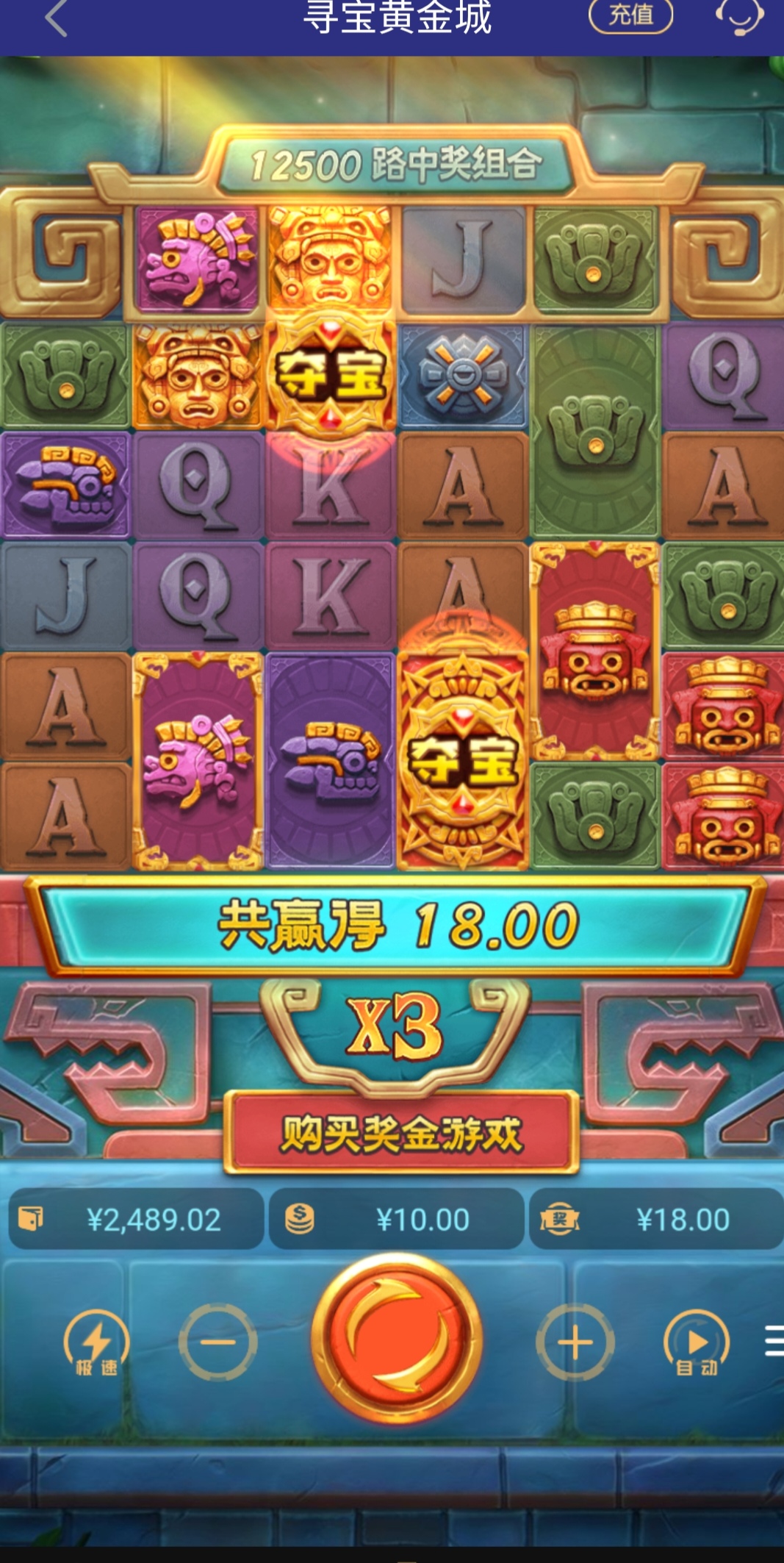Enable 极速 turbo spin mode

tap(96, 1343)
